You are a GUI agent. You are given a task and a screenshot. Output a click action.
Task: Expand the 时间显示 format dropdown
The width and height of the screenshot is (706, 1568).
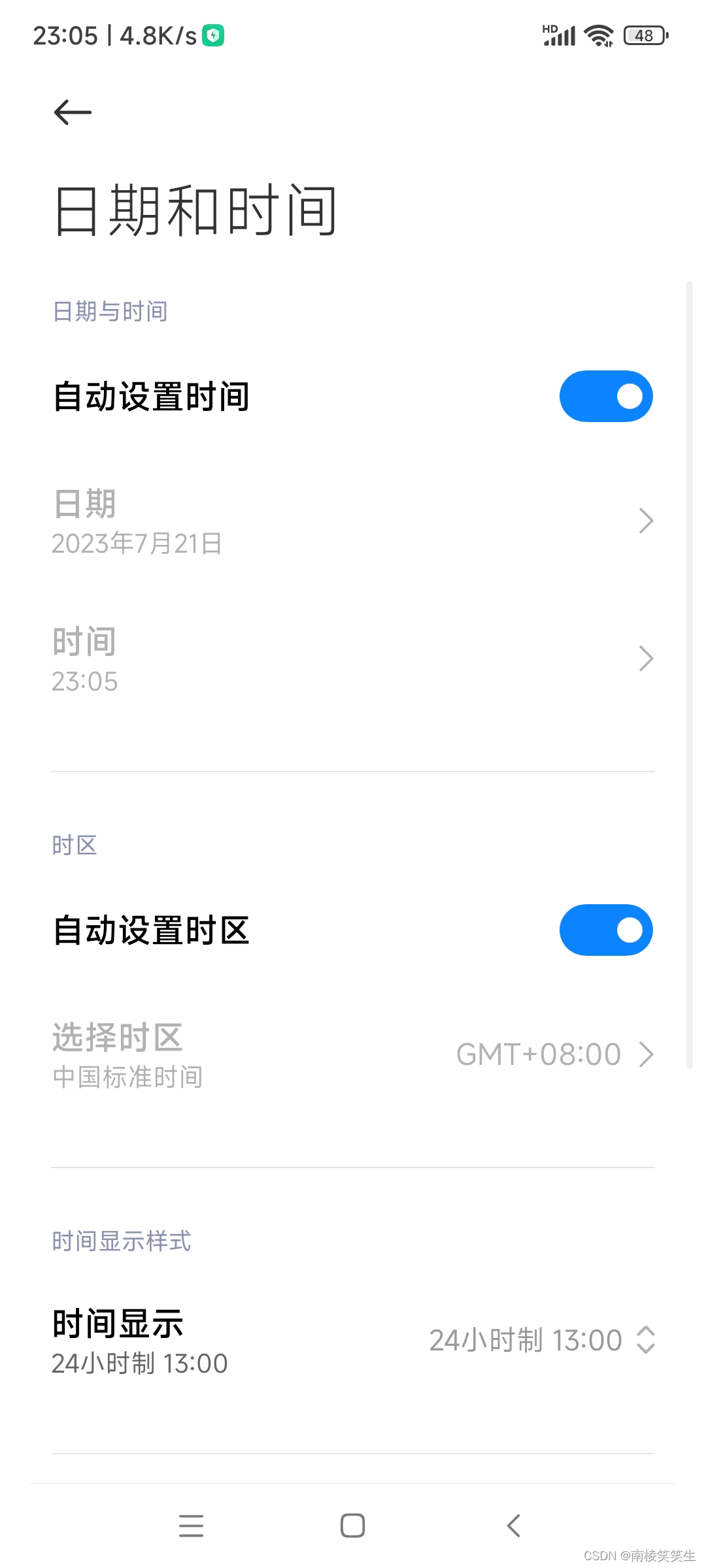[541, 1340]
